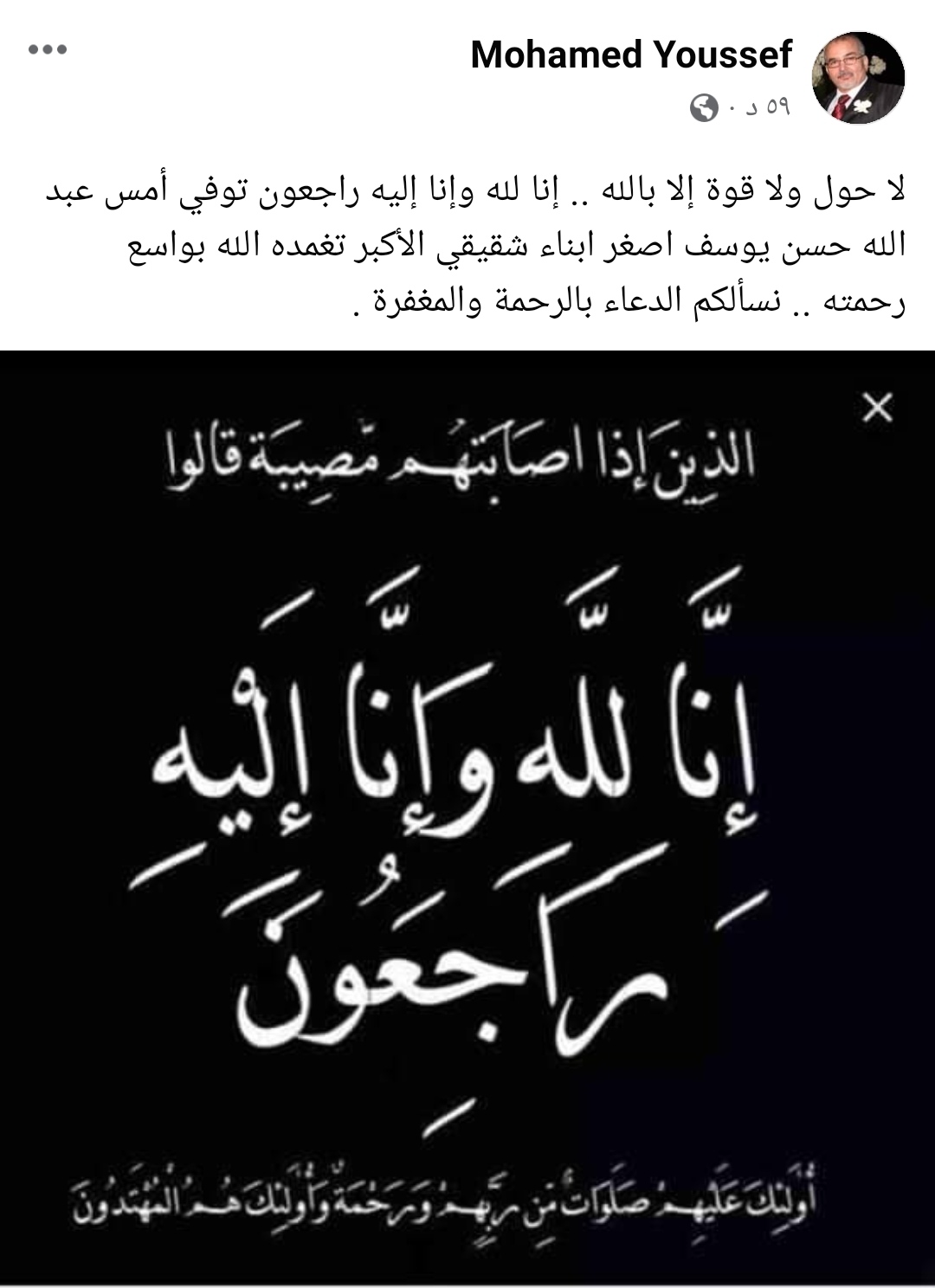Open the post's three-dot options menu
This screenshot has height=1288, width=935.
click(48, 50)
